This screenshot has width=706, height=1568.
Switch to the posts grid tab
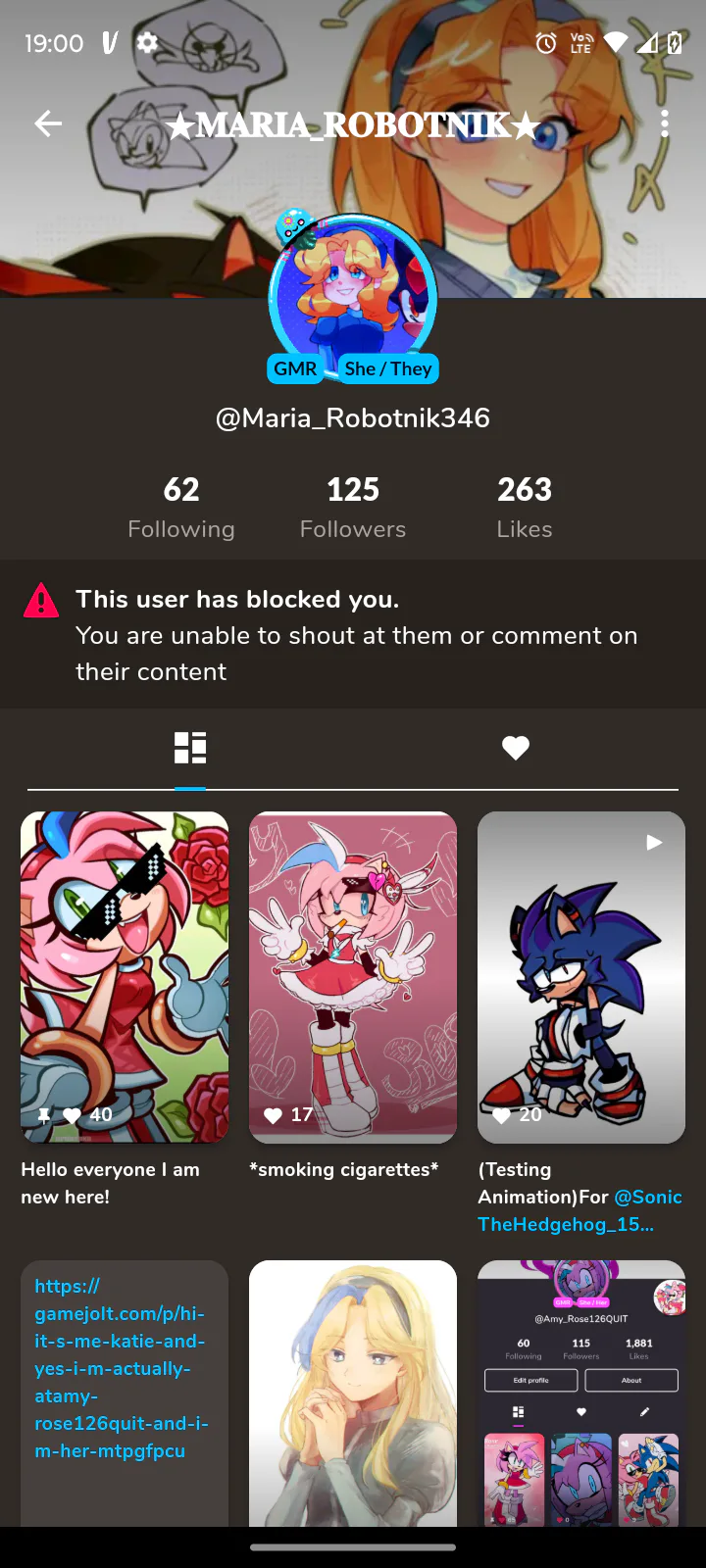coord(190,748)
